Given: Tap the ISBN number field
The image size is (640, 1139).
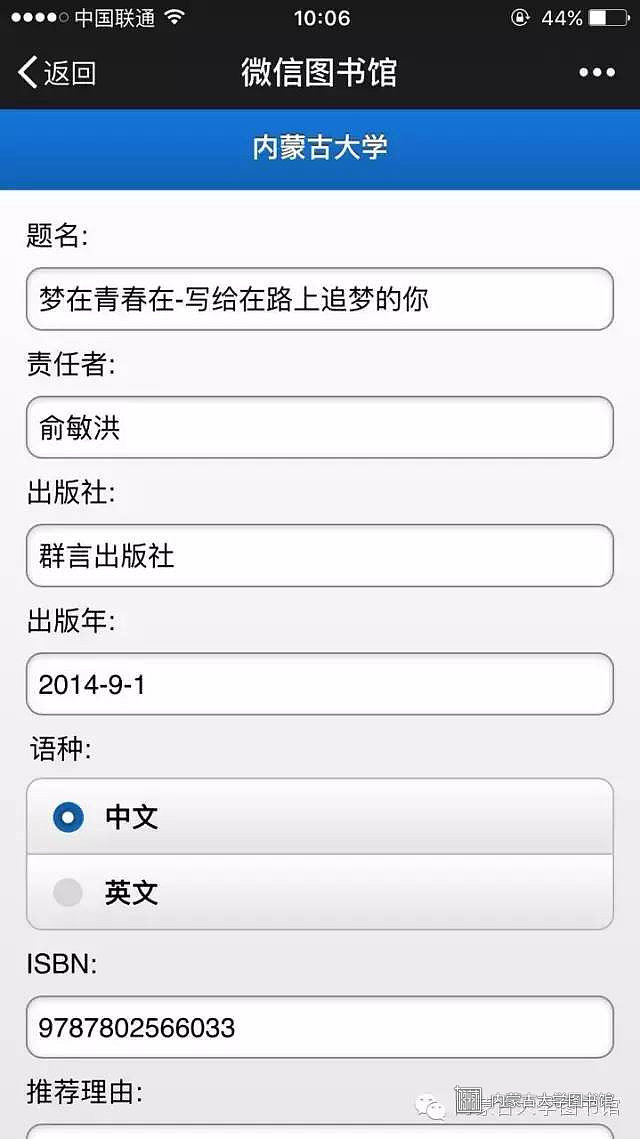Looking at the screenshot, I should [320, 1027].
